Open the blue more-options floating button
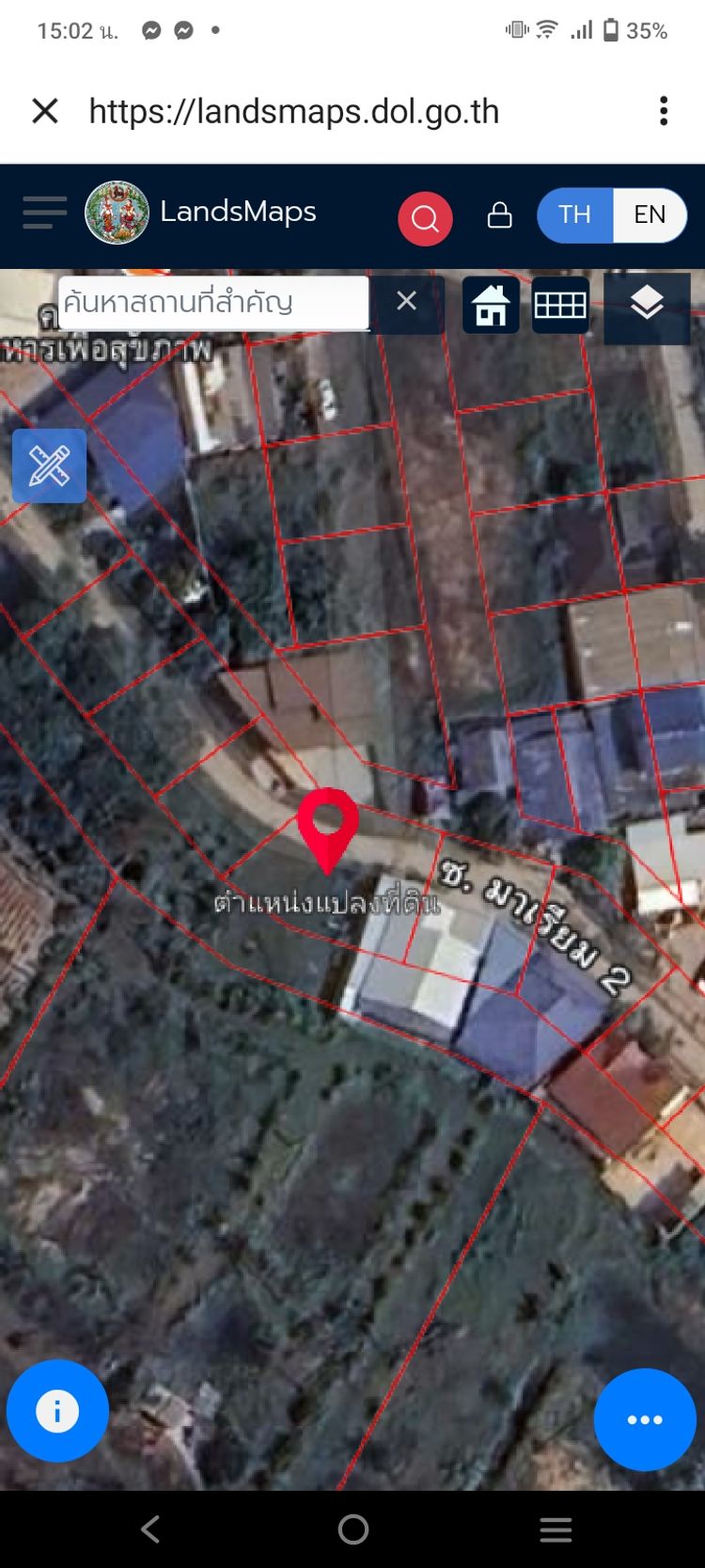This screenshot has height=1568, width=705. click(x=645, y=1419)
